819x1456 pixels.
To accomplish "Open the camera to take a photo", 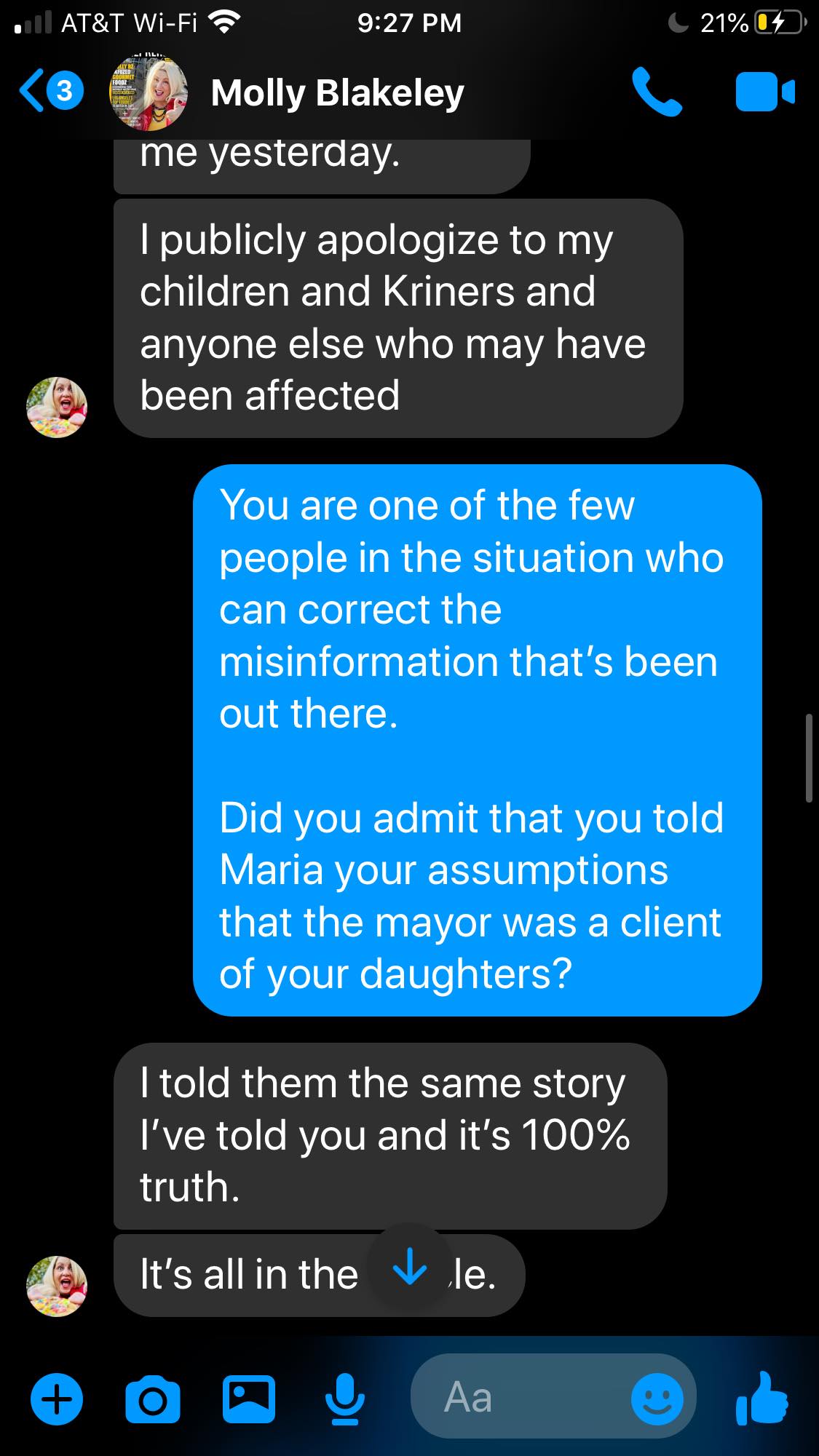I will [x=153, y=1399].
